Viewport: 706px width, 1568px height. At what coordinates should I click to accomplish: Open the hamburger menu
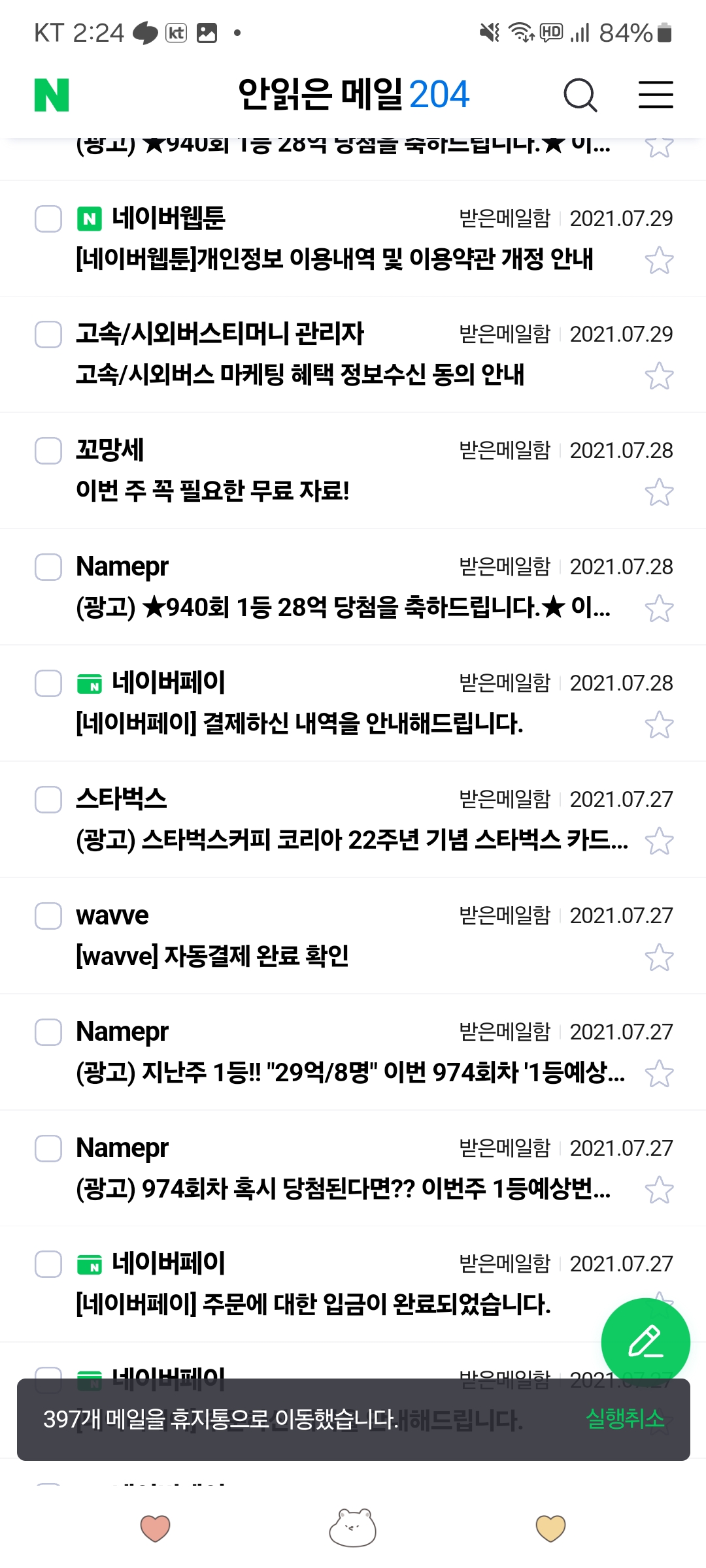656,95
